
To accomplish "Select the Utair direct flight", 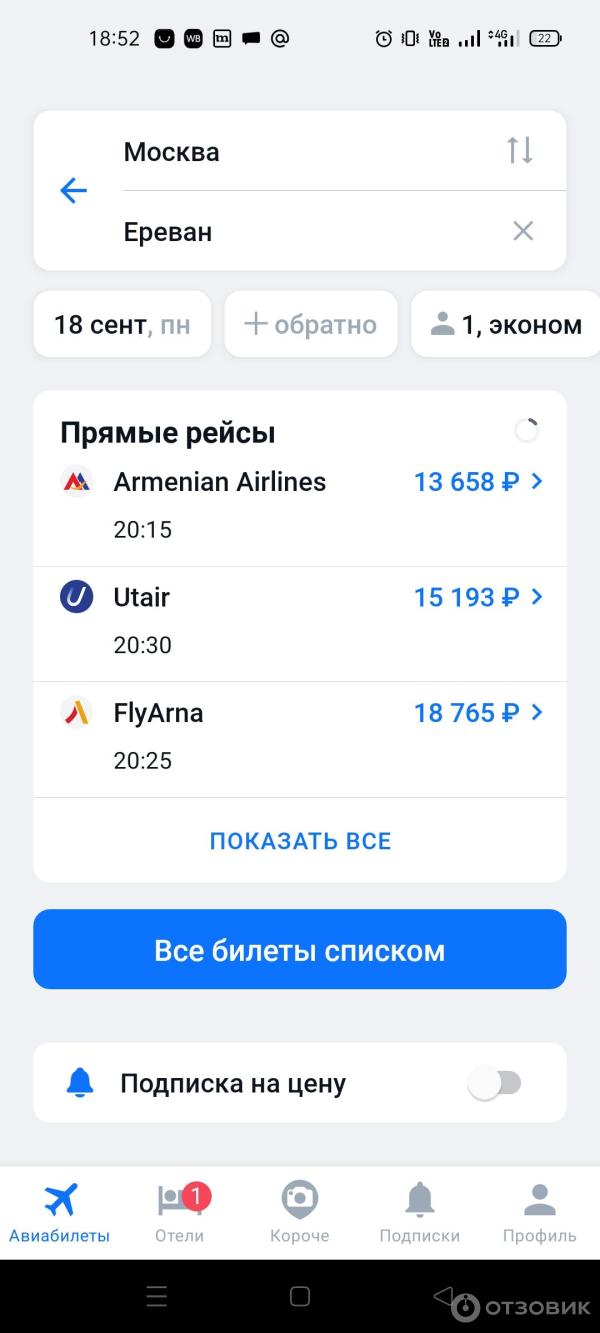I will (x=300, y=621).
